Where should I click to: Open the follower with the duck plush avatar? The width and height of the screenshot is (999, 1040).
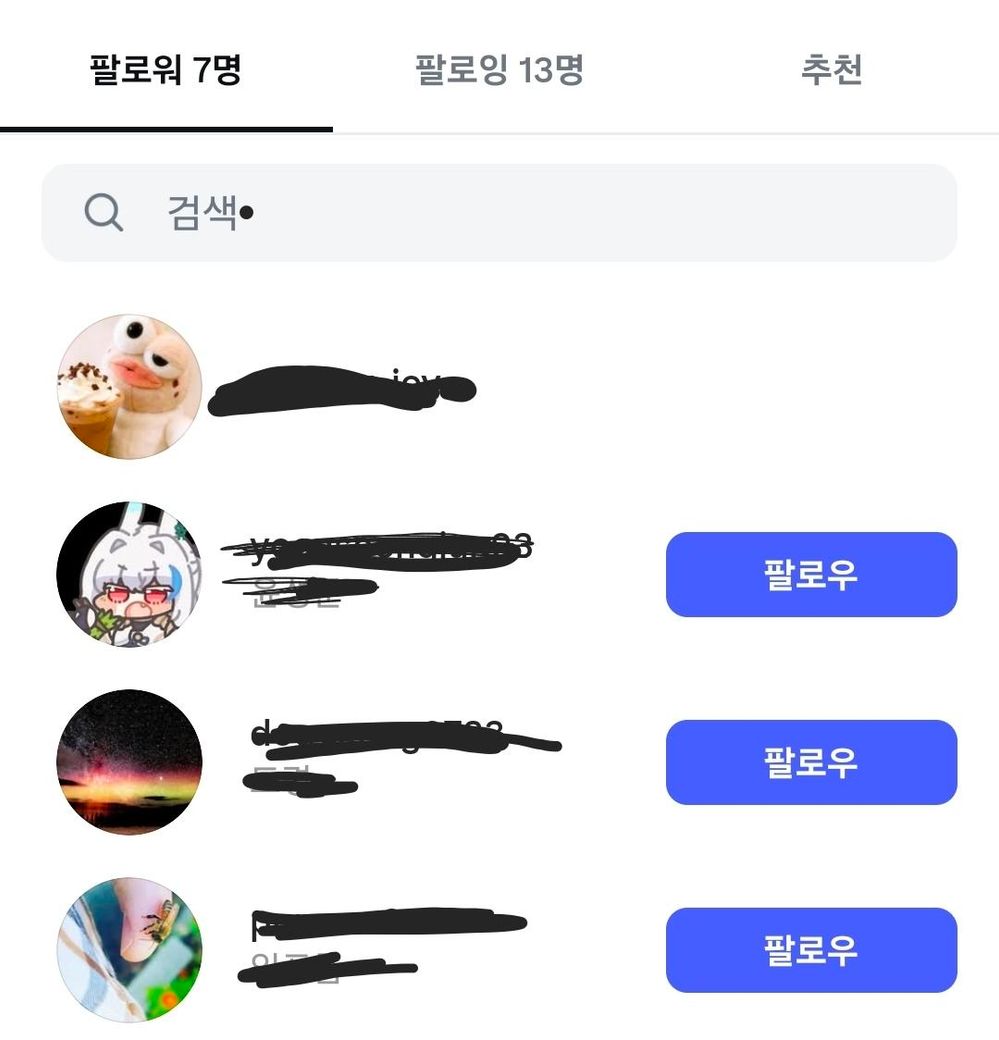[129, 387]
